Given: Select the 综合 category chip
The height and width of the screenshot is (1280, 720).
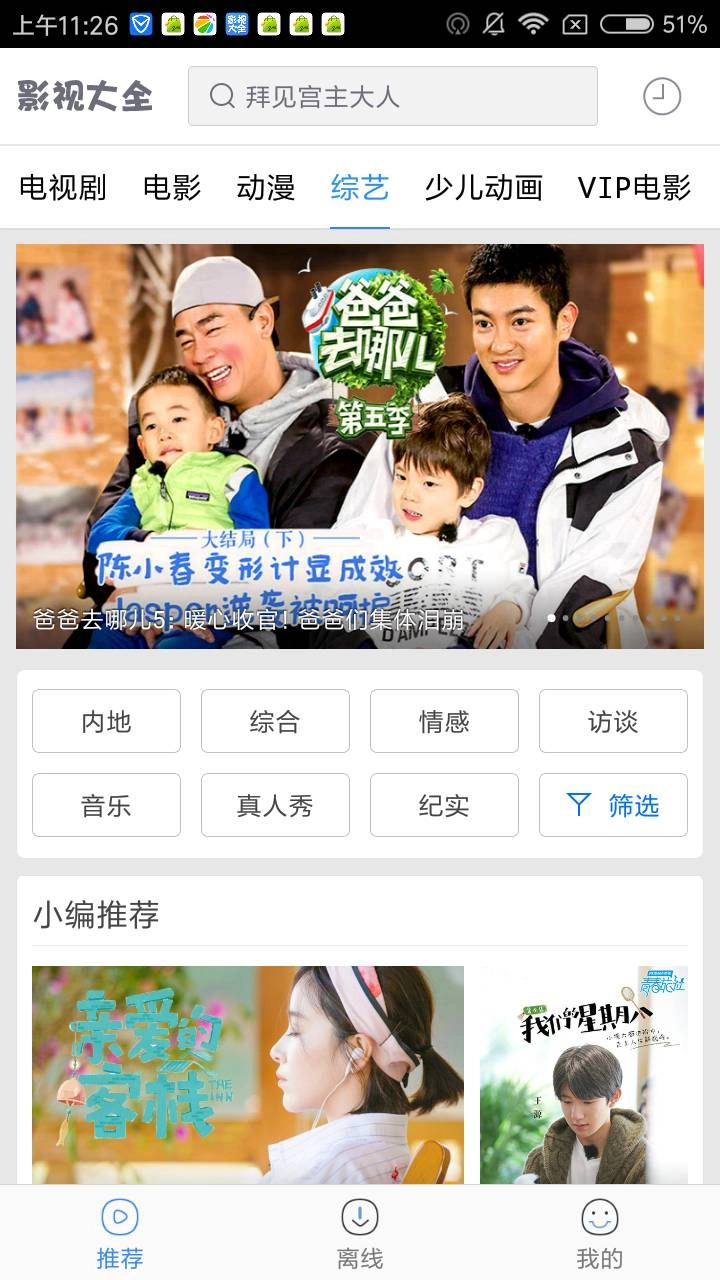Looking at the screenshot, I should [275, 721].
